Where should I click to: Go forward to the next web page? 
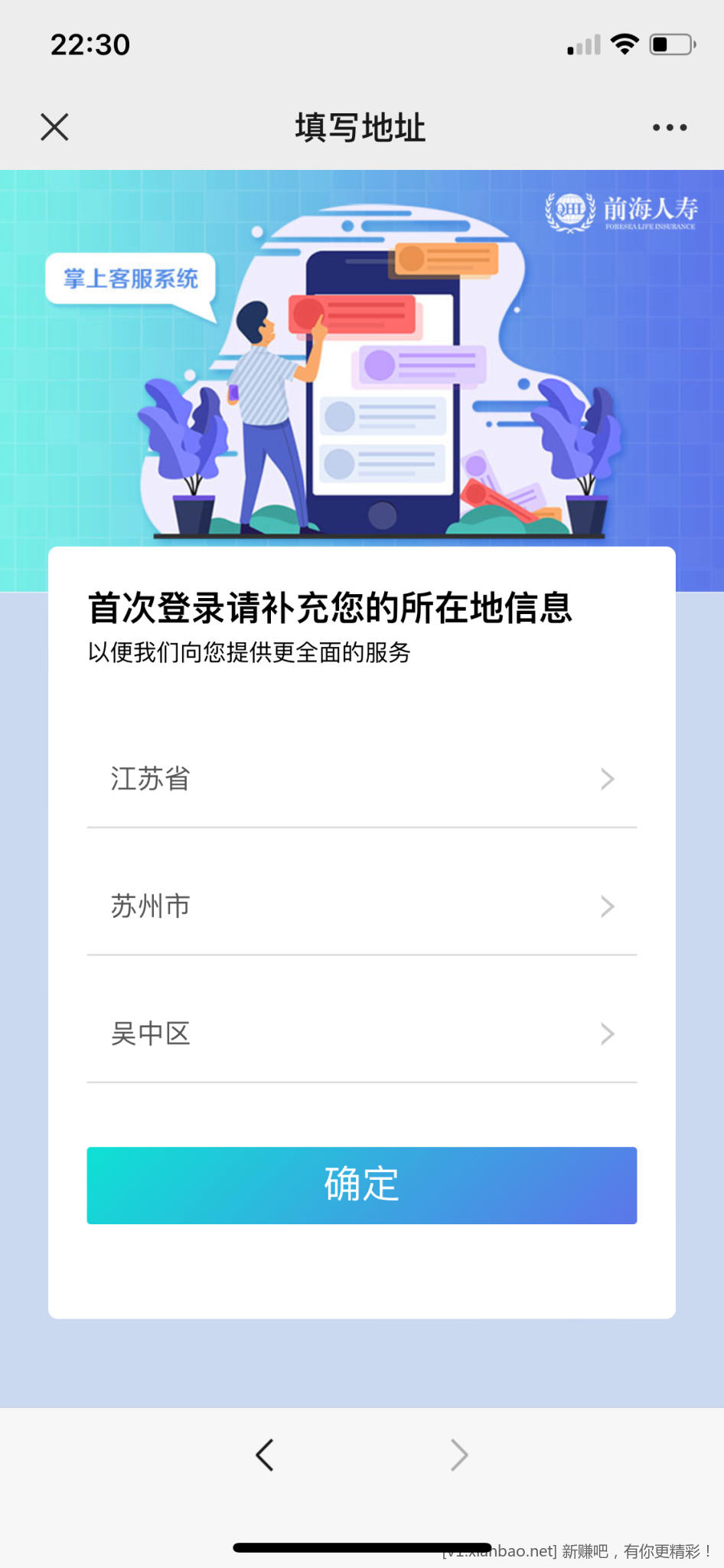tap(459, 1455)
